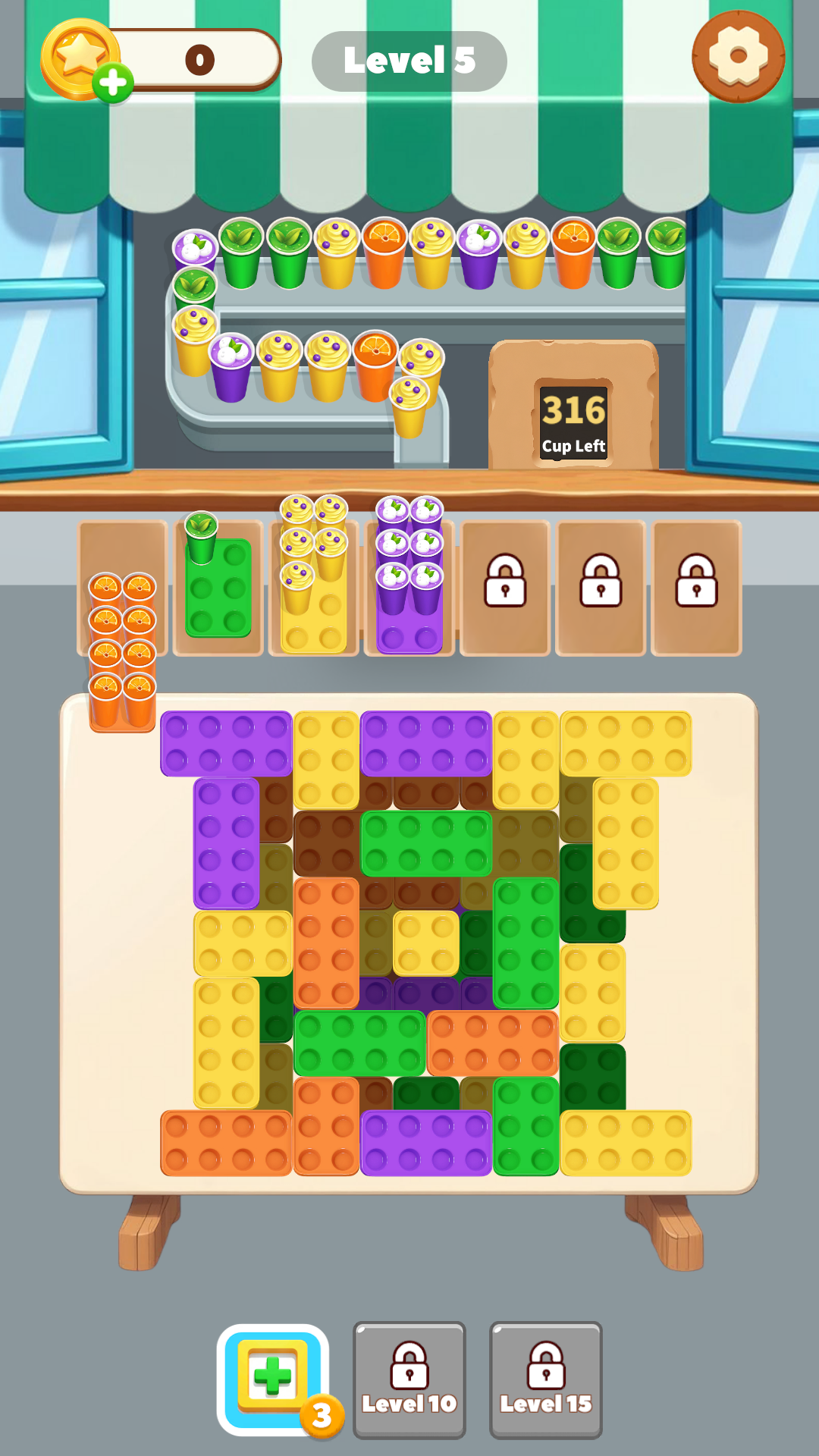Screen dimensions: 819x1456
Task: Open the settings gear
Action: point(738,57)
